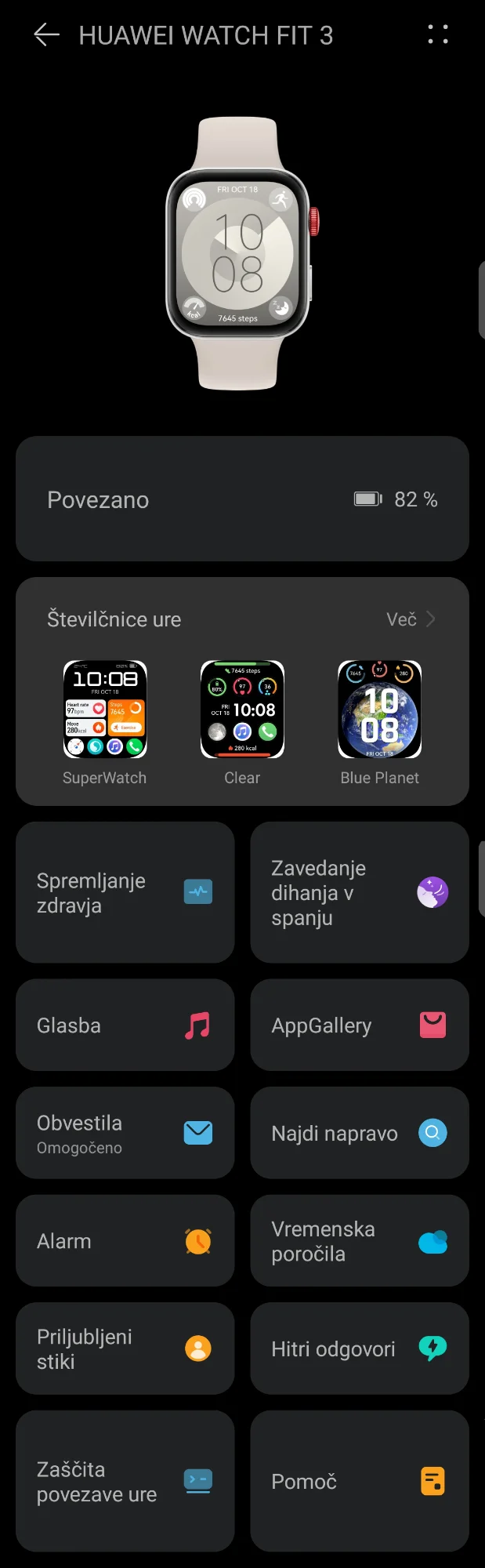Open the Pomoč help card
The width and height of the screenshot is (485, 1568).
coord(360,1481)
